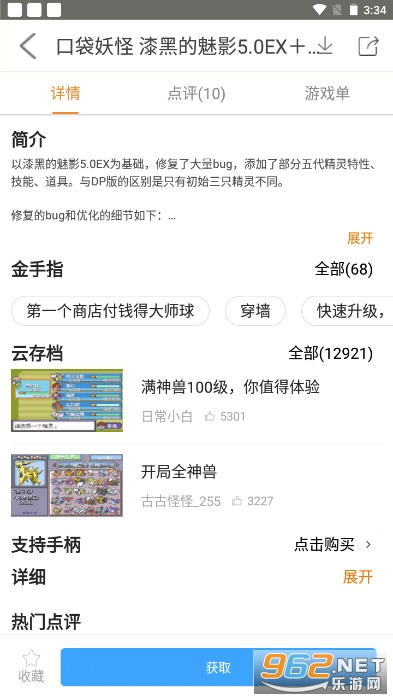View all 全部(68) cheat codes
The width and height of the screenshot is (393, 700).
pos(343,269)
